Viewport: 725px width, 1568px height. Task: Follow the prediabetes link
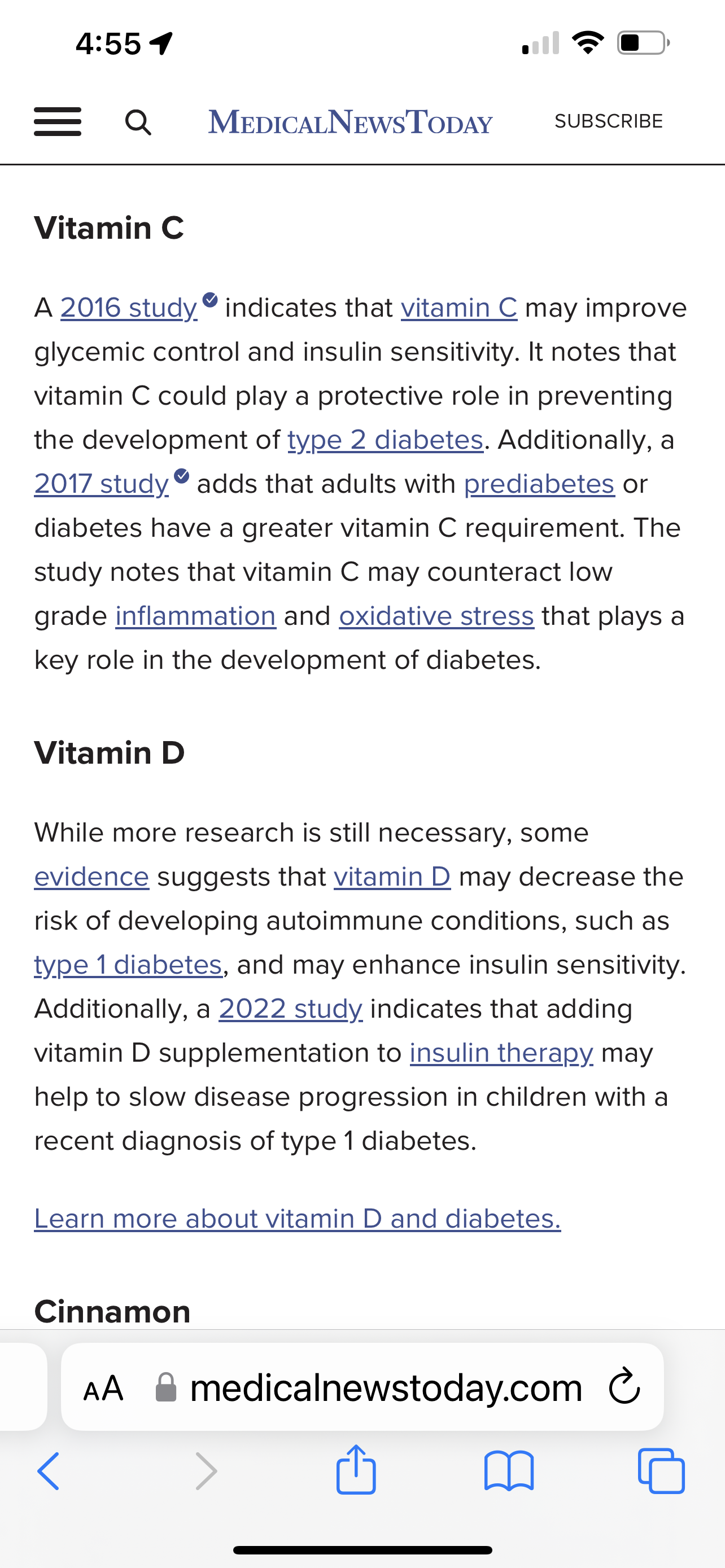pyautogui.click(x=539, y=484)
